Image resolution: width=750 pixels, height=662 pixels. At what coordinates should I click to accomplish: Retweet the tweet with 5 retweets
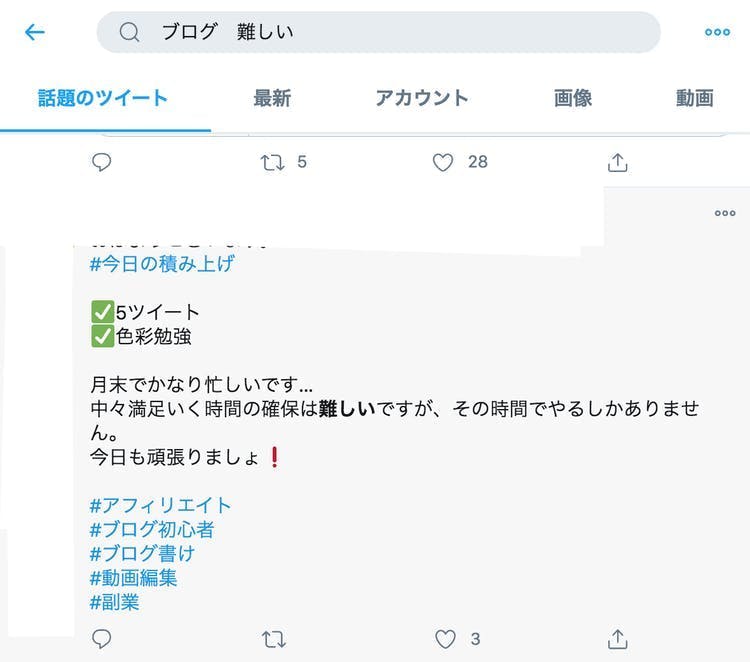point(272,162)
